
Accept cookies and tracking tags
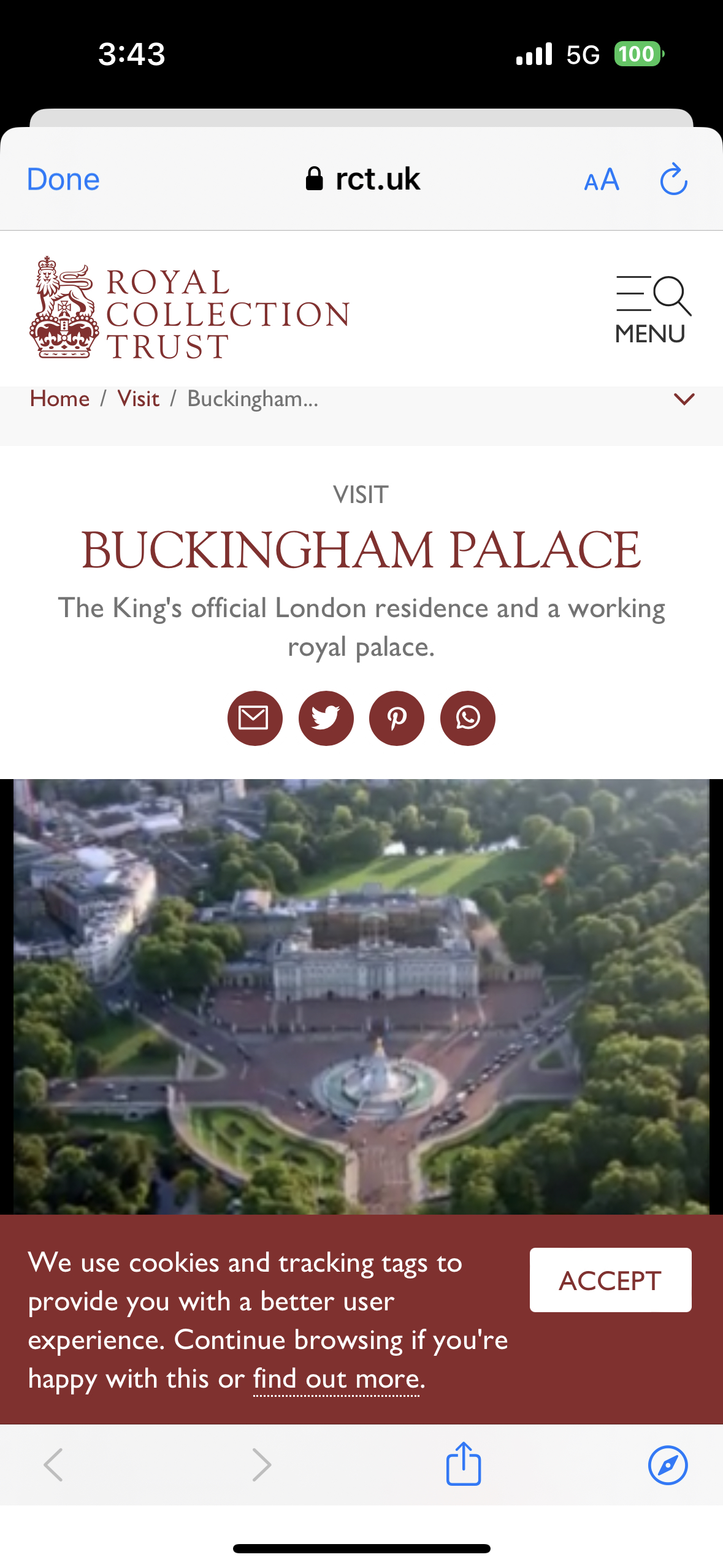[x=610, y=1280]
